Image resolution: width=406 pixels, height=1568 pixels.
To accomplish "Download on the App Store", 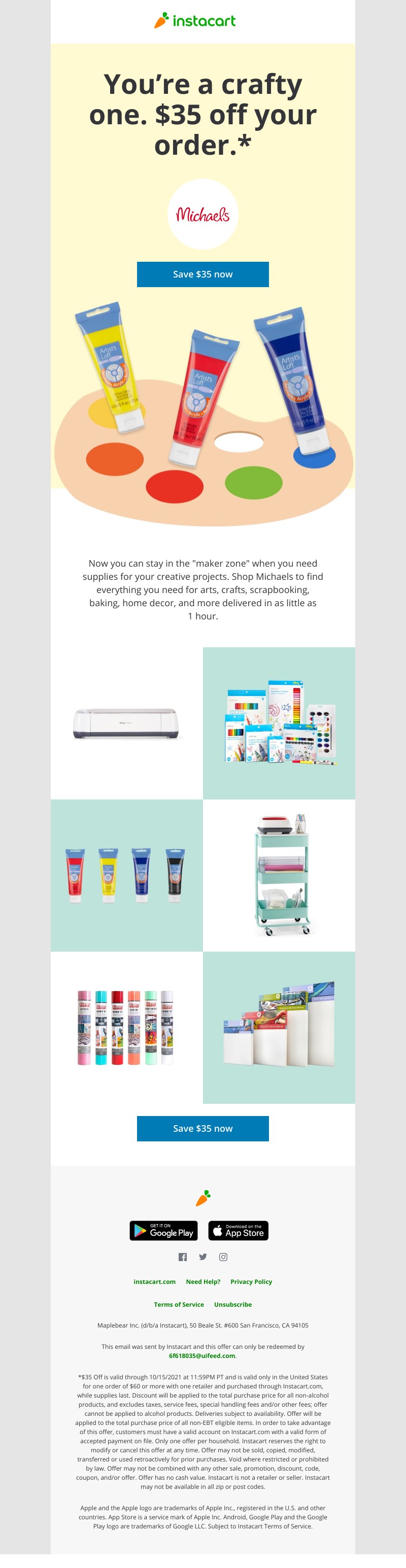I will (x=238, y=1230).
